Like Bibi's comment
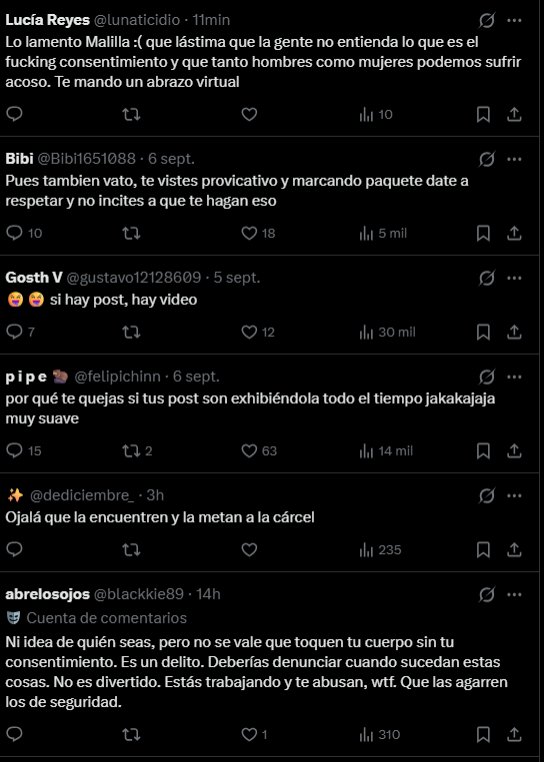This screenshot has height=762, width=544. point(249,234)
